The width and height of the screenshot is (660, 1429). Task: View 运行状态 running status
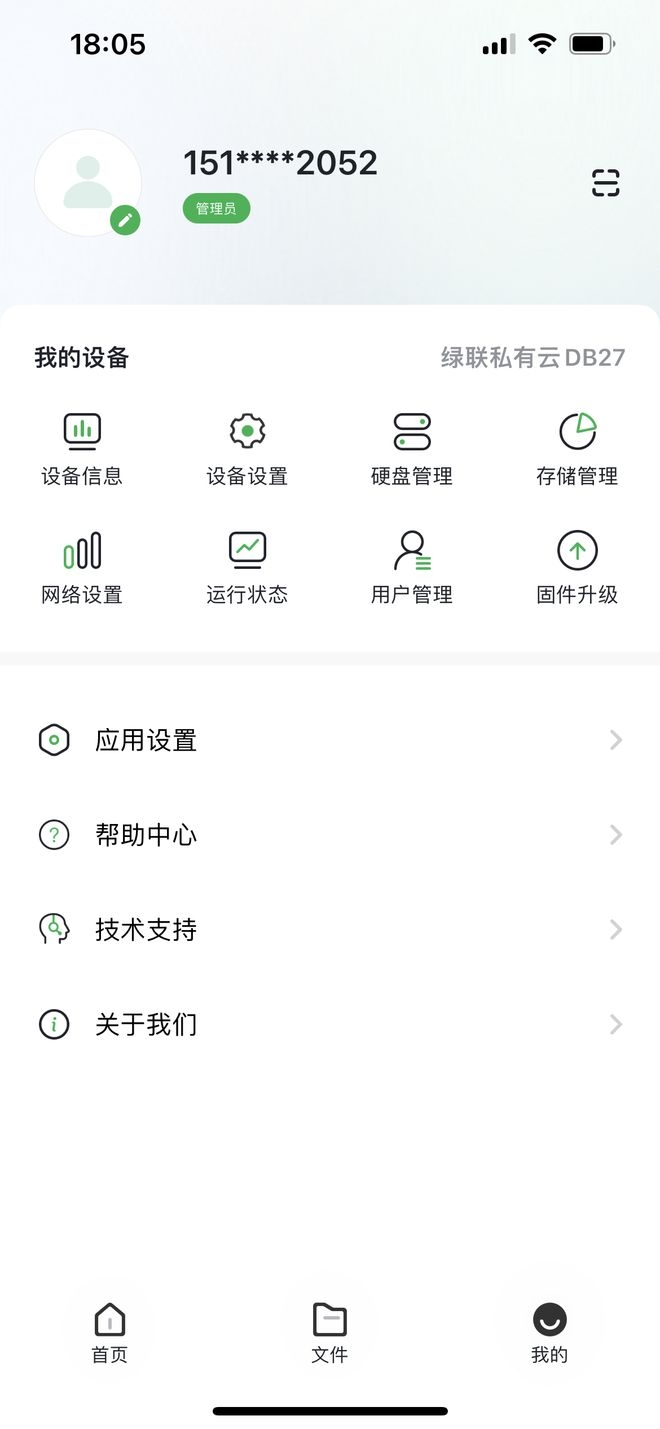tap(247, 568)
